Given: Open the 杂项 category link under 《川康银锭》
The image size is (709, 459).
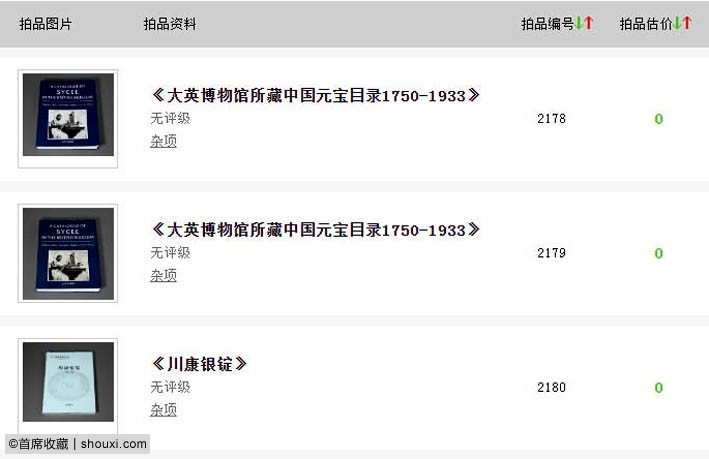Looking at the screenshot, I should 163,410.
